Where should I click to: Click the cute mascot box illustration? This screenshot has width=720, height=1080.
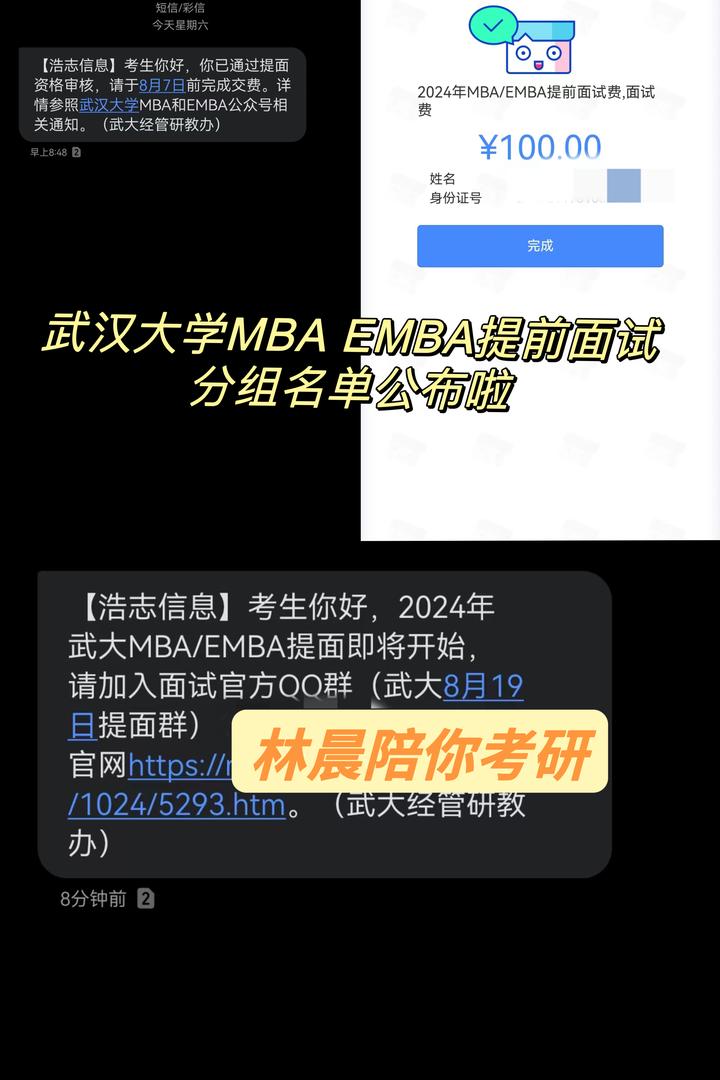point(540,44)
